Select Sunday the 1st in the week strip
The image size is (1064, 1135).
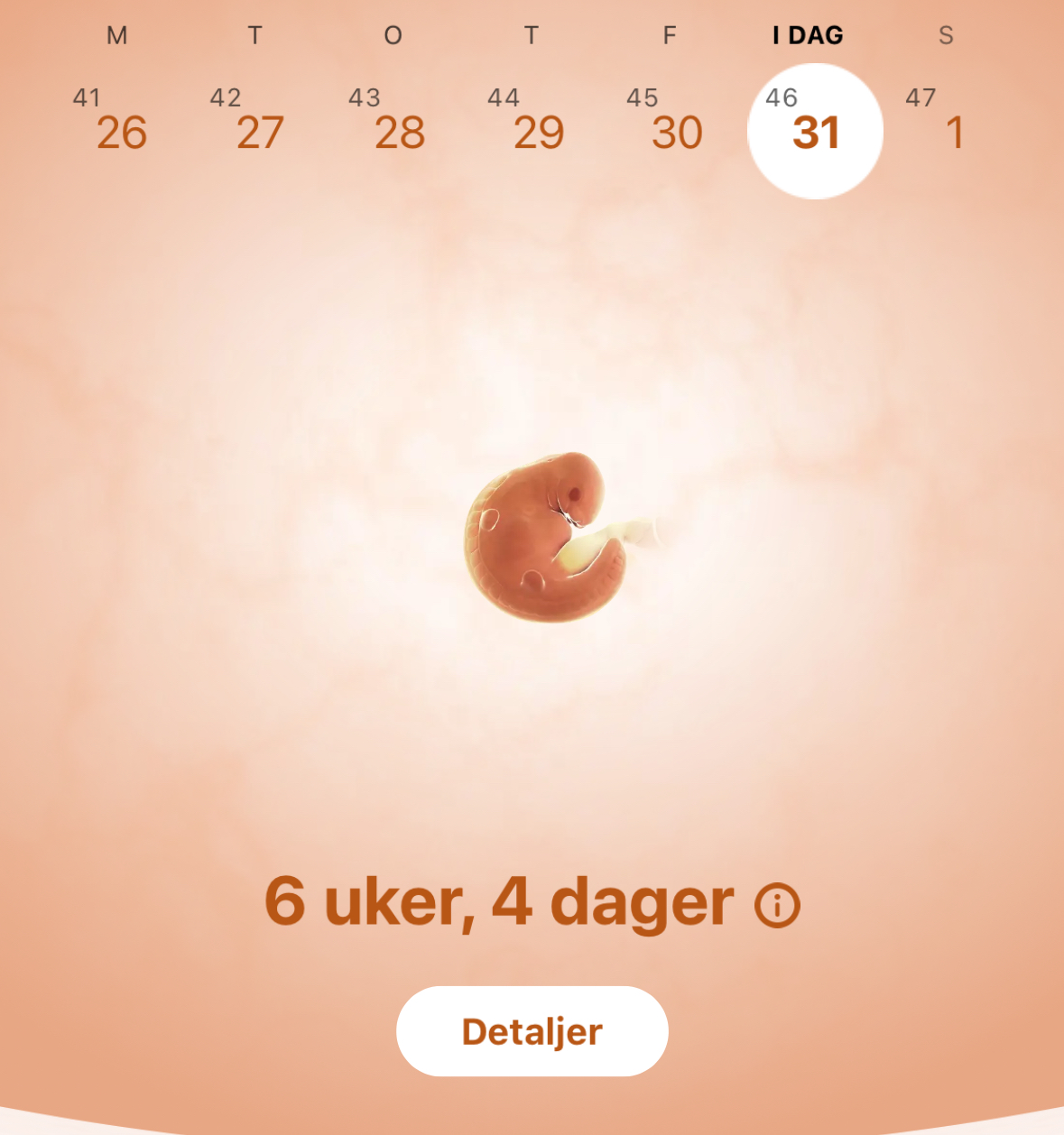click(x=953, y=132)
